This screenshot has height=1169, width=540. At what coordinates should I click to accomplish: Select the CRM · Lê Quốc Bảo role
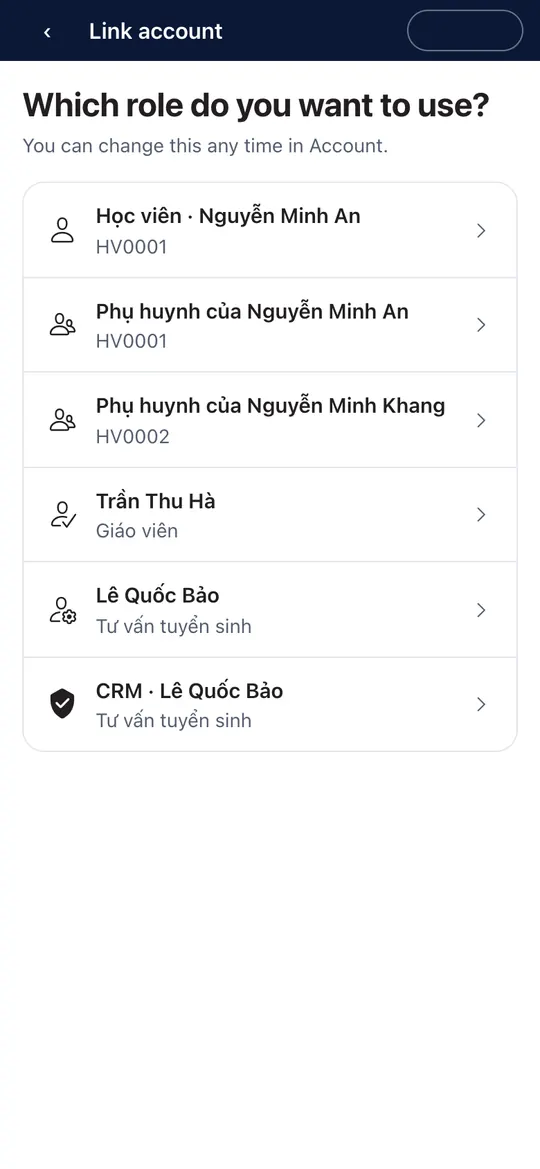pos(270,705)
